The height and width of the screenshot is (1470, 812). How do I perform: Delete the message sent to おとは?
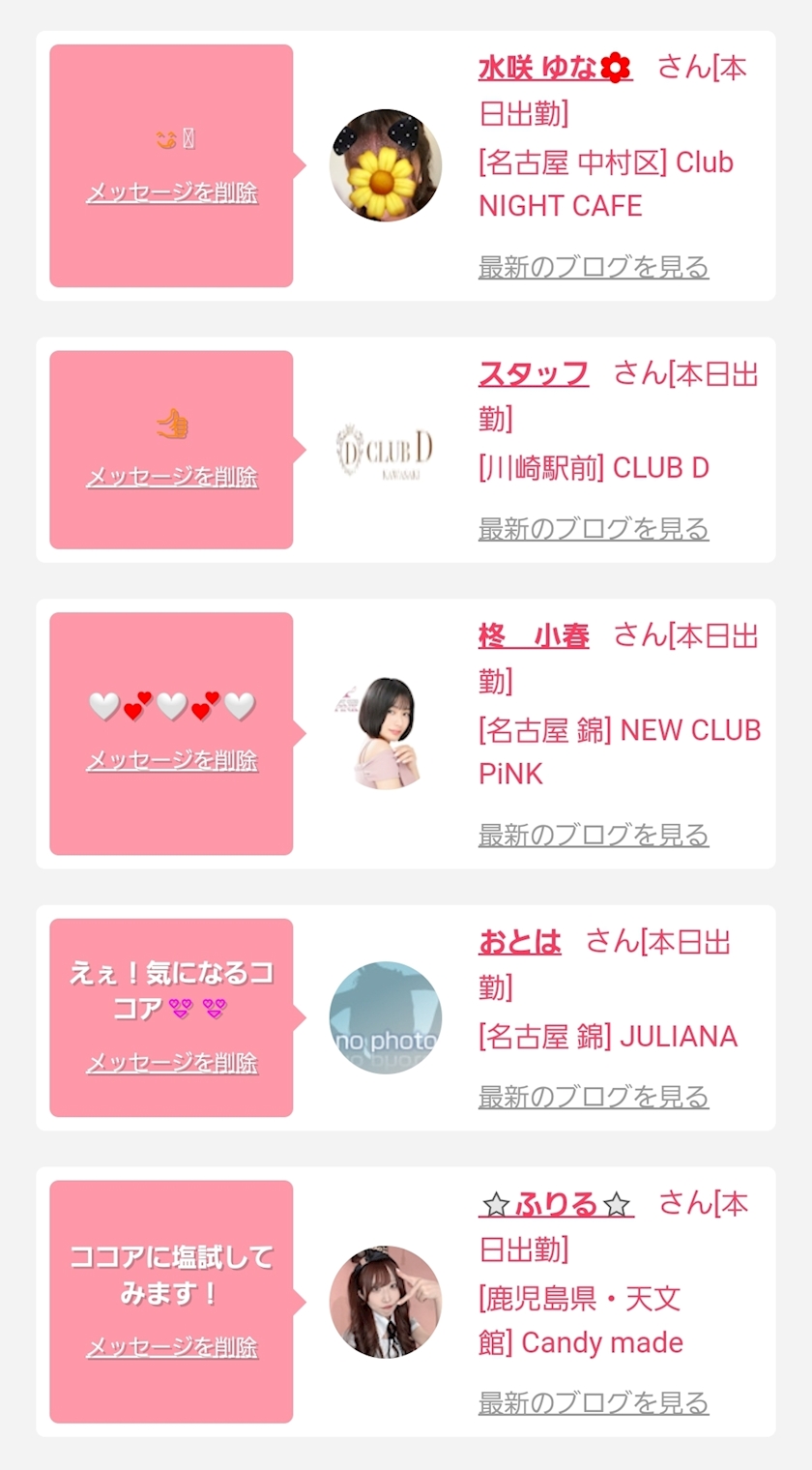coord(172,1063)
